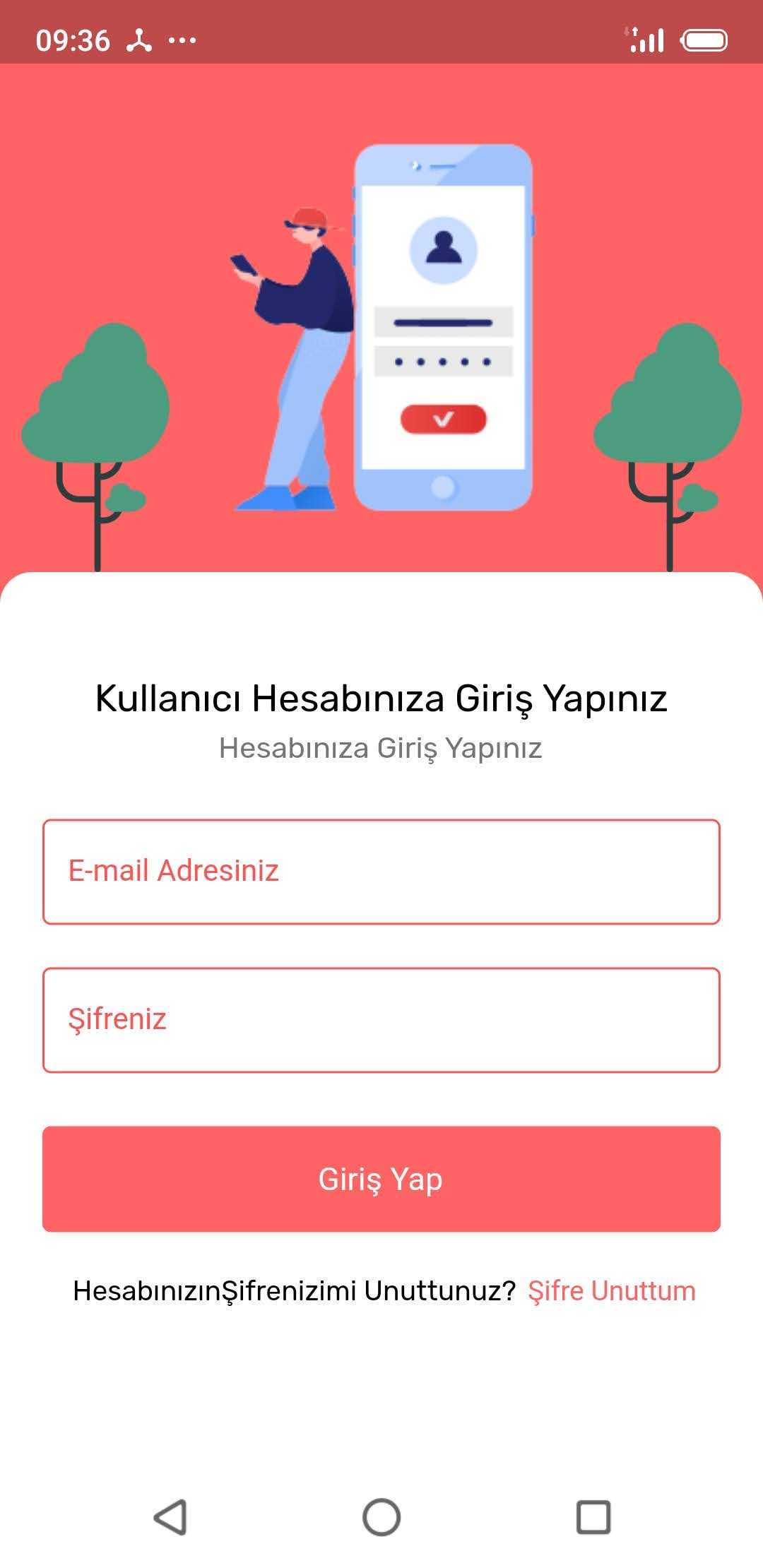
Task: Tap the battery icon in the status bar
Action: coord(703,40)
